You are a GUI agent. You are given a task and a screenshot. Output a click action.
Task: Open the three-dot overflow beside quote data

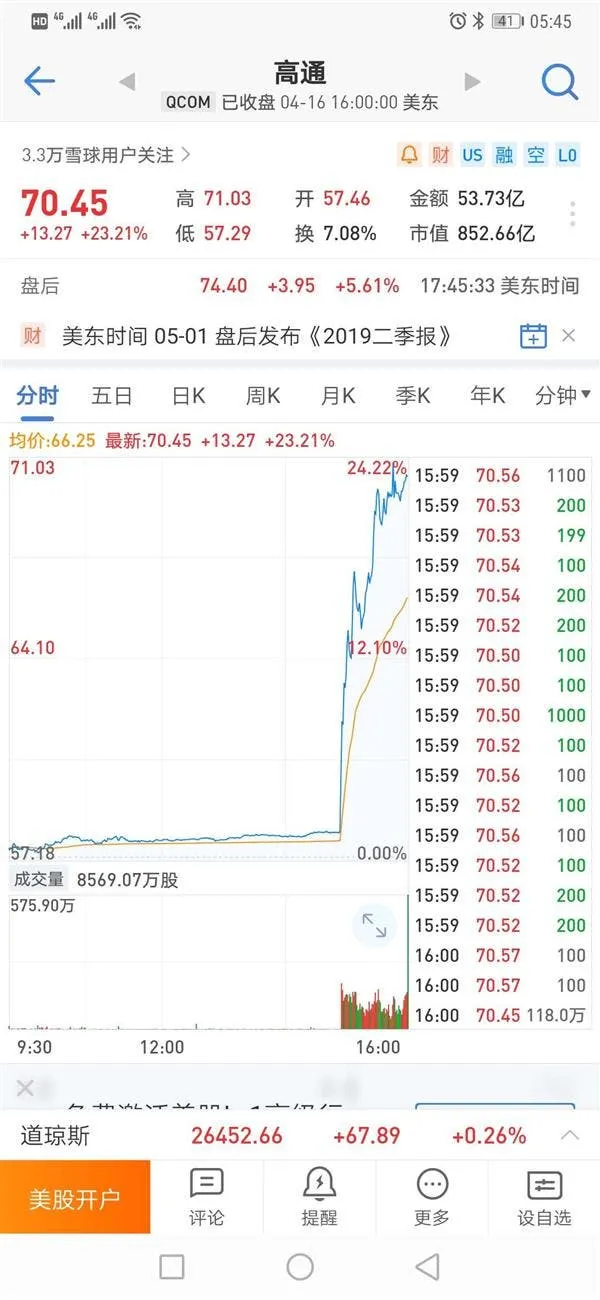573,214
